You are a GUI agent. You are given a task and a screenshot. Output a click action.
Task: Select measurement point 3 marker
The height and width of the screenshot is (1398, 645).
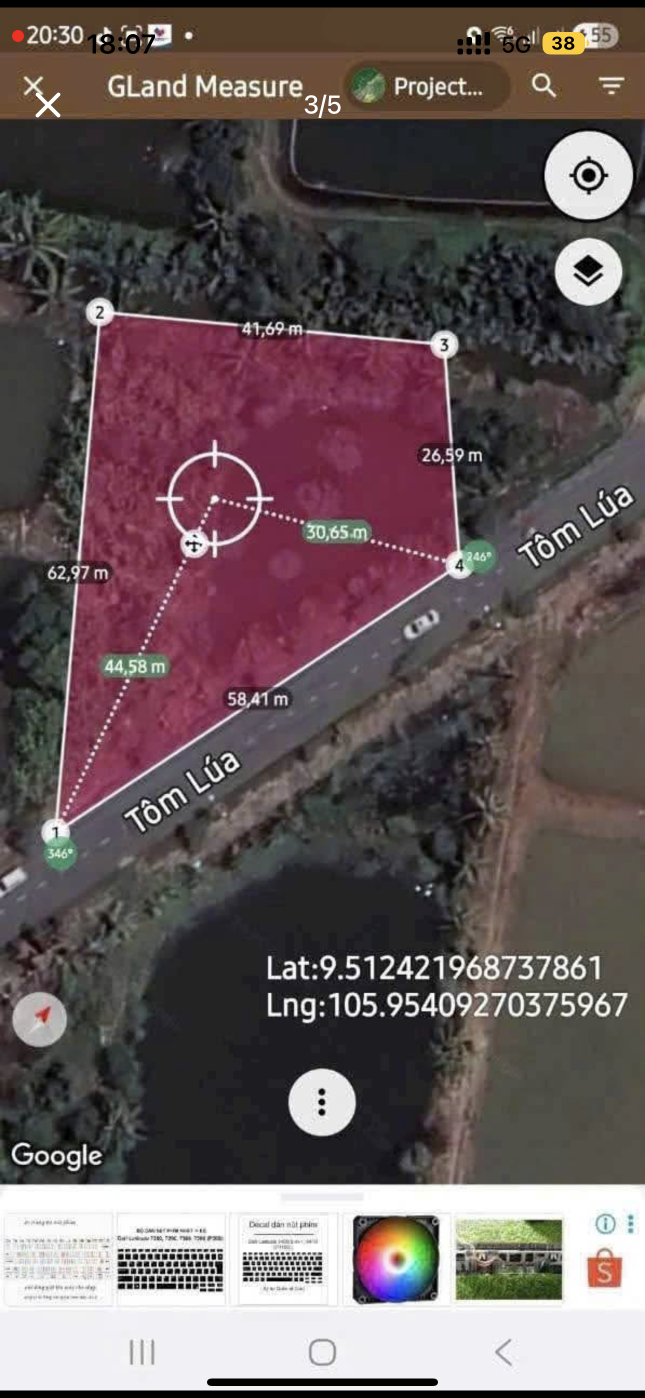[444, 345]
